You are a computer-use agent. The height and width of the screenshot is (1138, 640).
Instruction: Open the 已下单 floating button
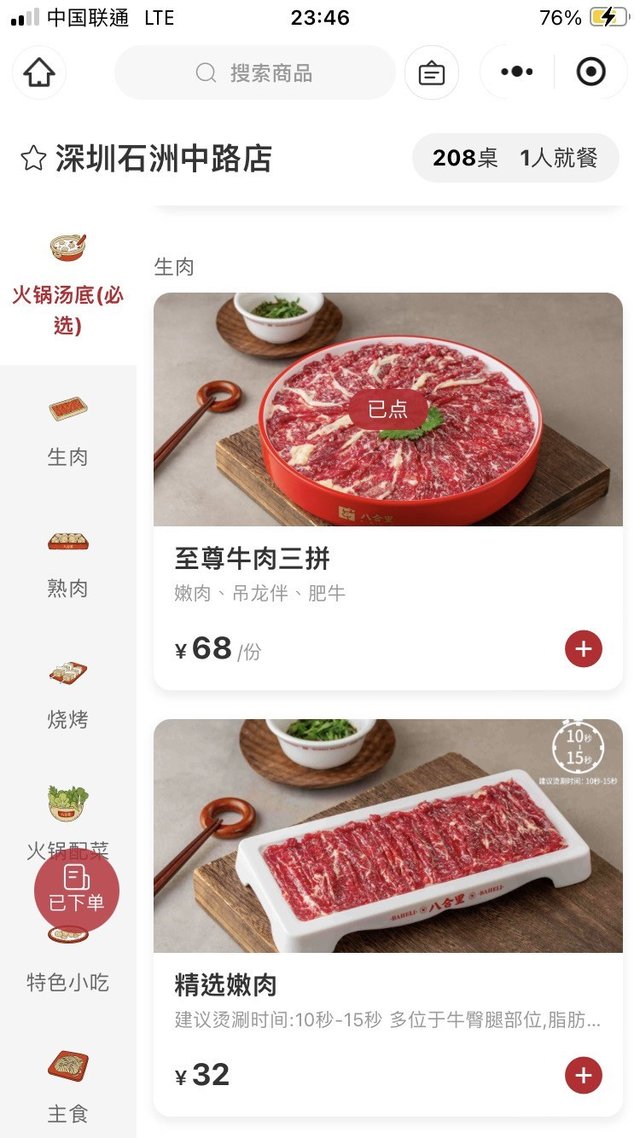click(x=77, y=889)
